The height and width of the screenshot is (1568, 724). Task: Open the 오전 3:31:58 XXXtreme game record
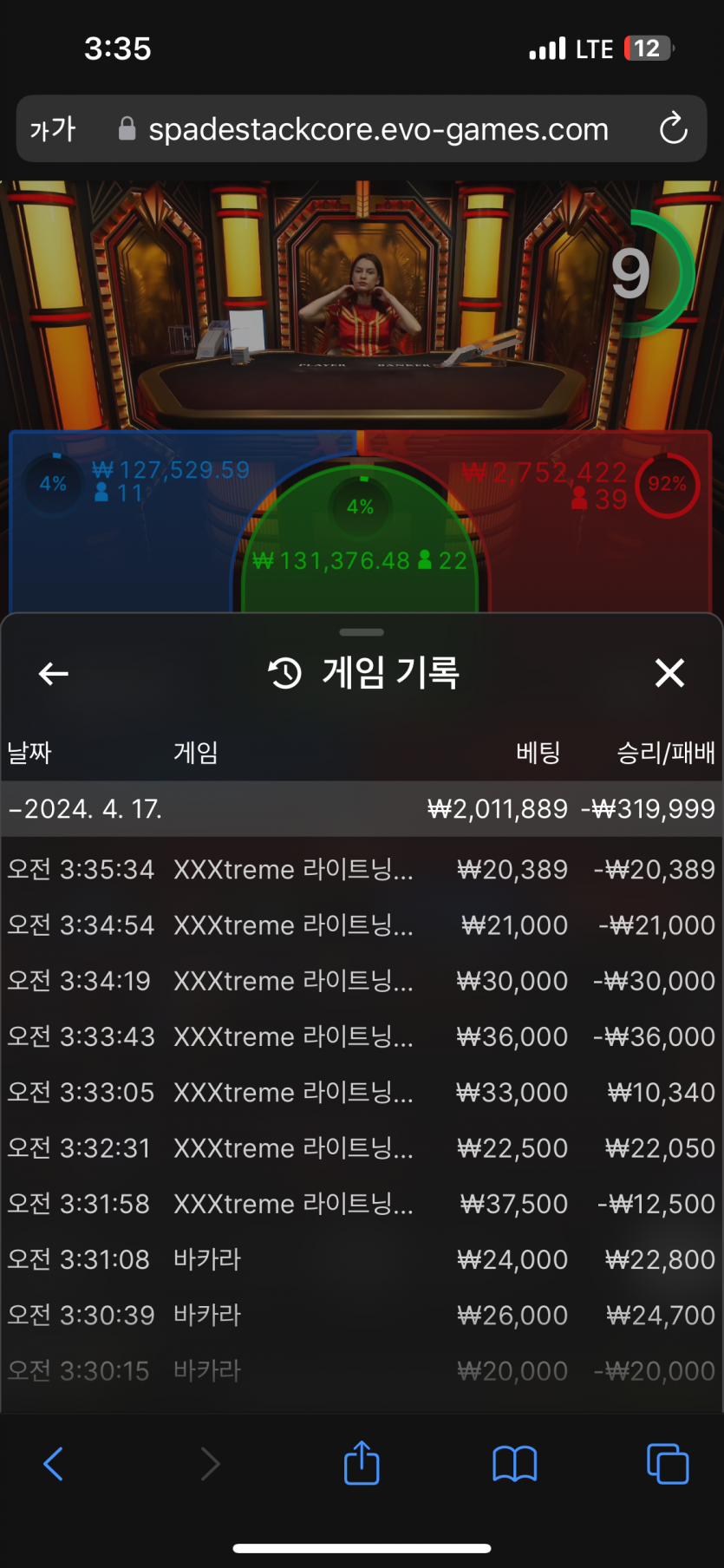click(362, 1204)
